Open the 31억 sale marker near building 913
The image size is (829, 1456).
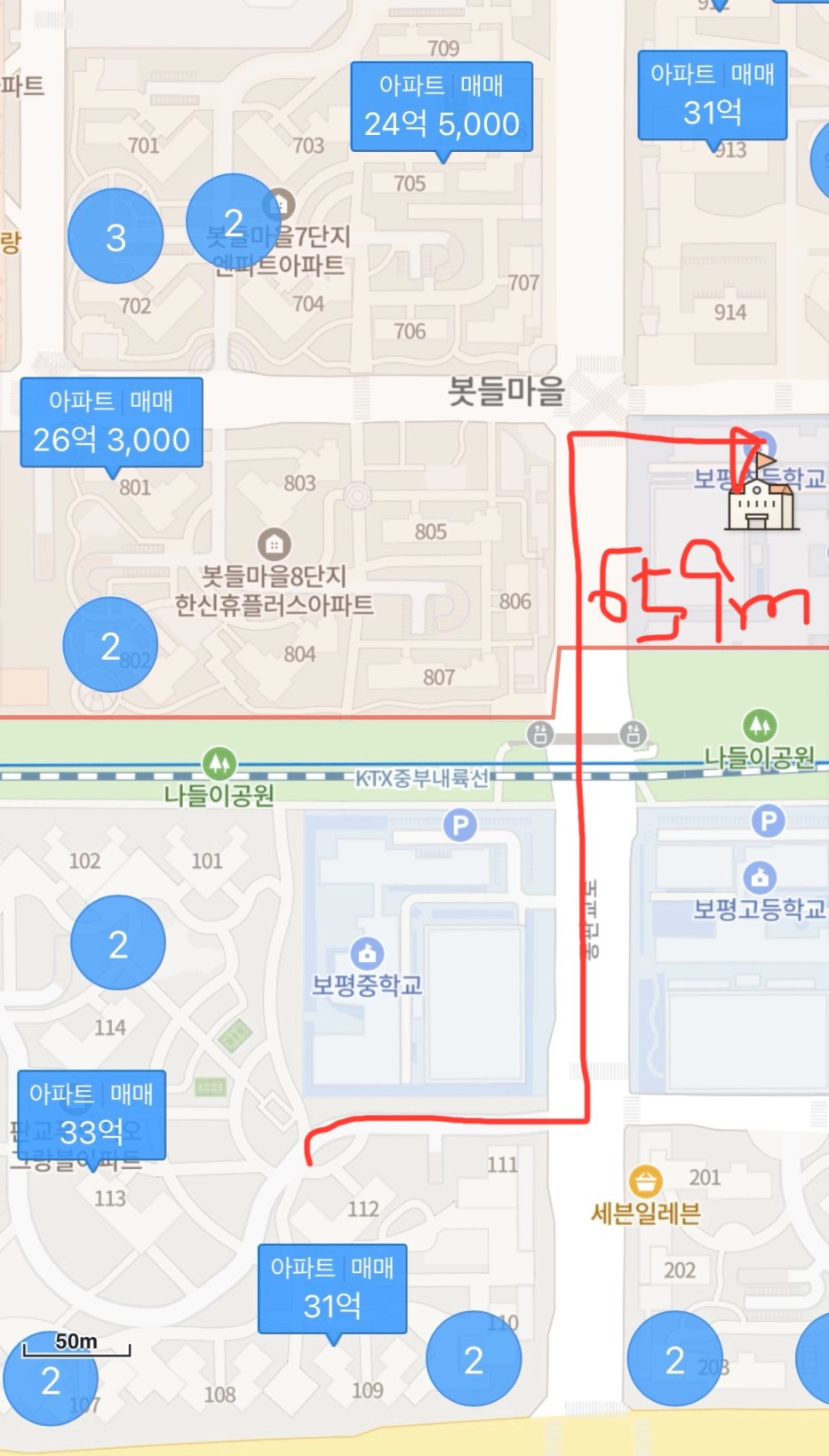click(x=713, y=96)
